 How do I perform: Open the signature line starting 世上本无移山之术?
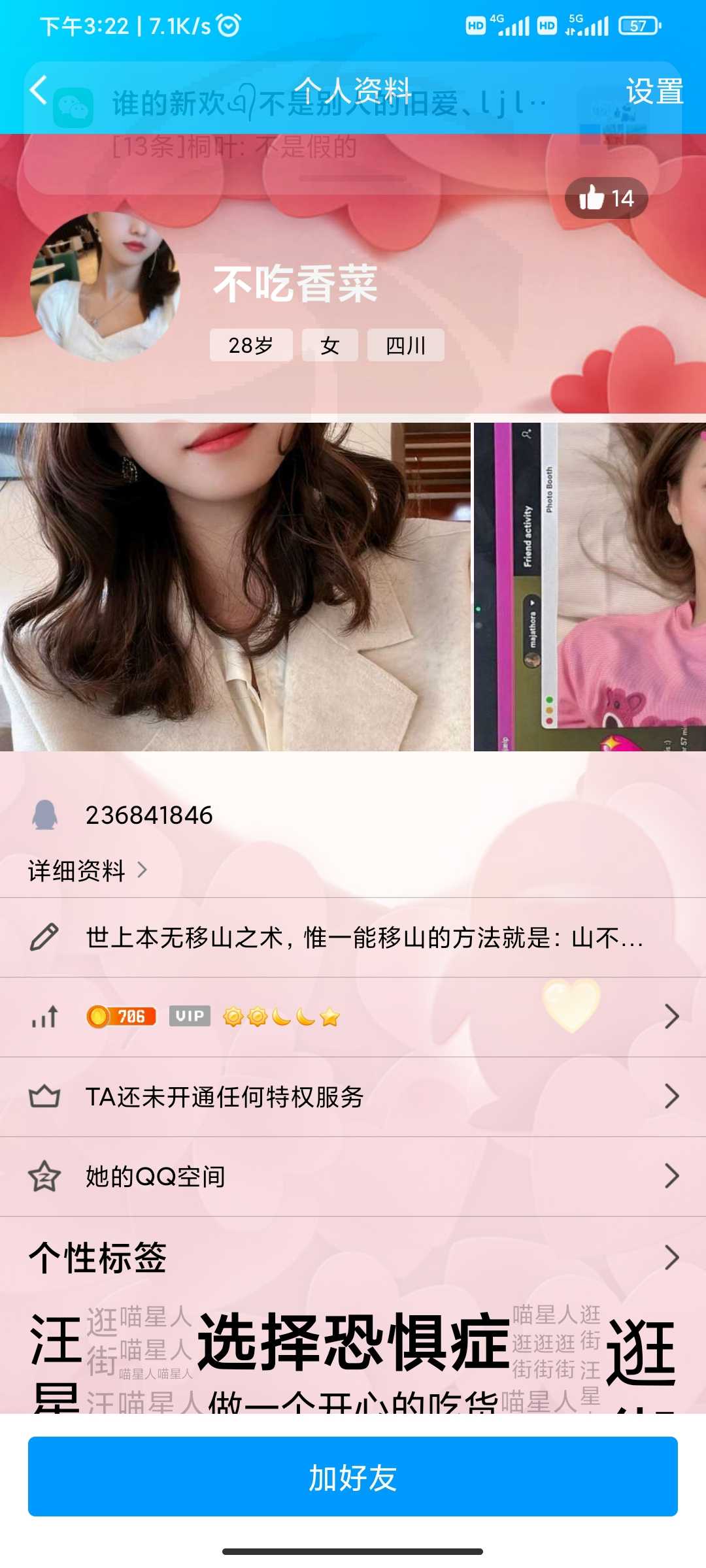click(x=353, y=938)
